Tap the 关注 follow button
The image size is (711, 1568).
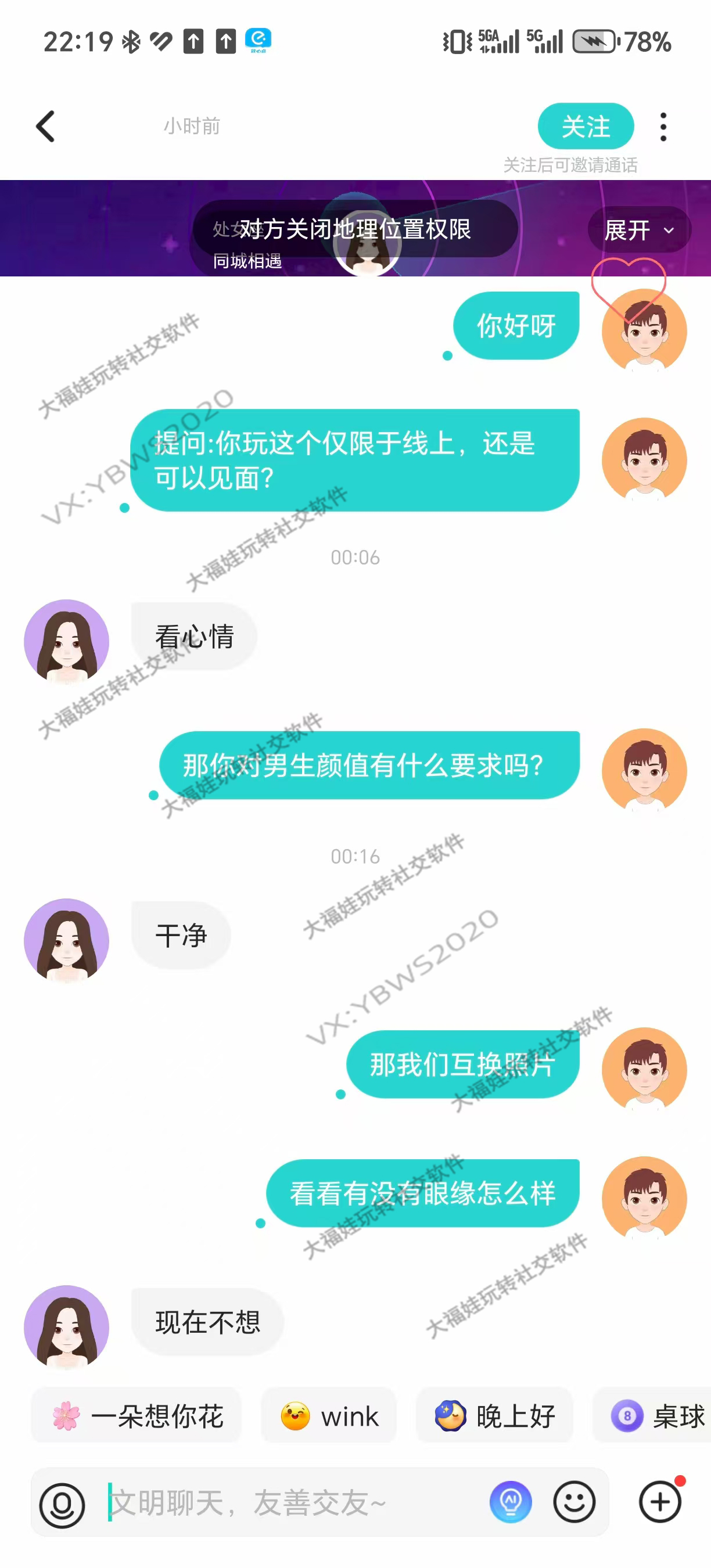(585, 126)
